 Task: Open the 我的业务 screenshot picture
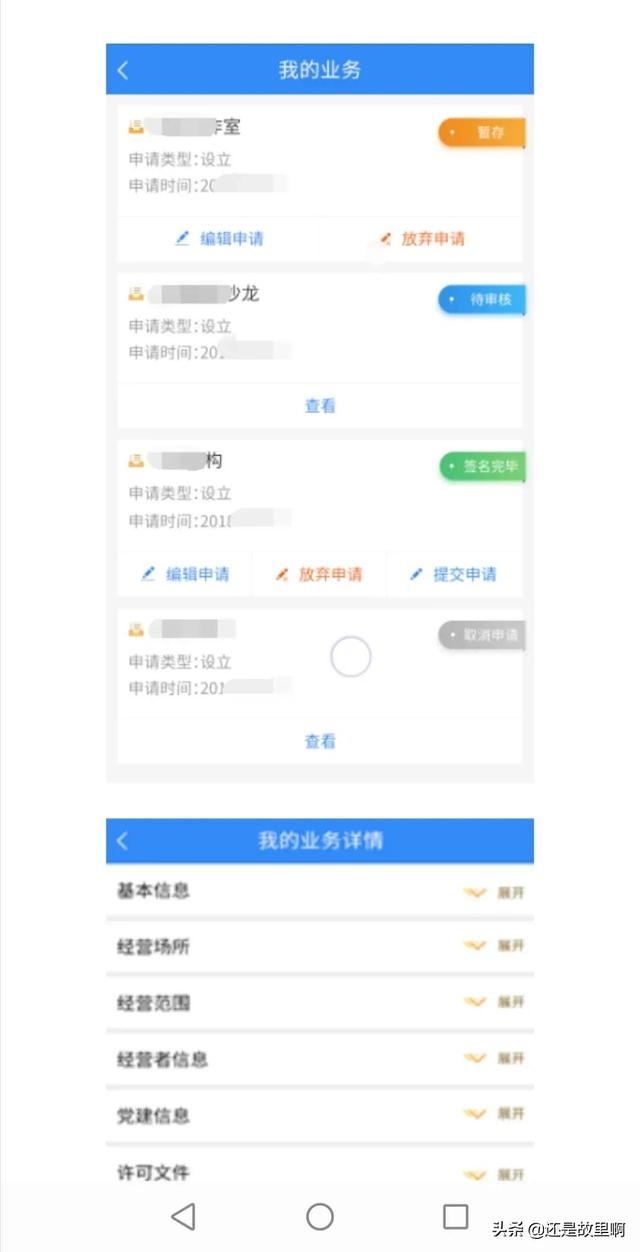pyautogui.click(x=320, y=413)
